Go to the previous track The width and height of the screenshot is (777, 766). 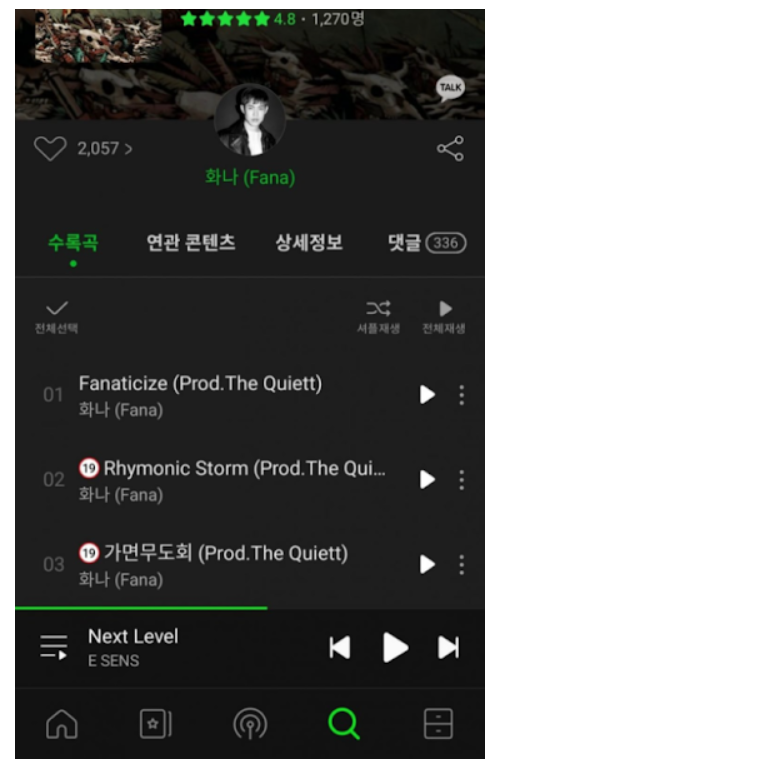(340, 647)
